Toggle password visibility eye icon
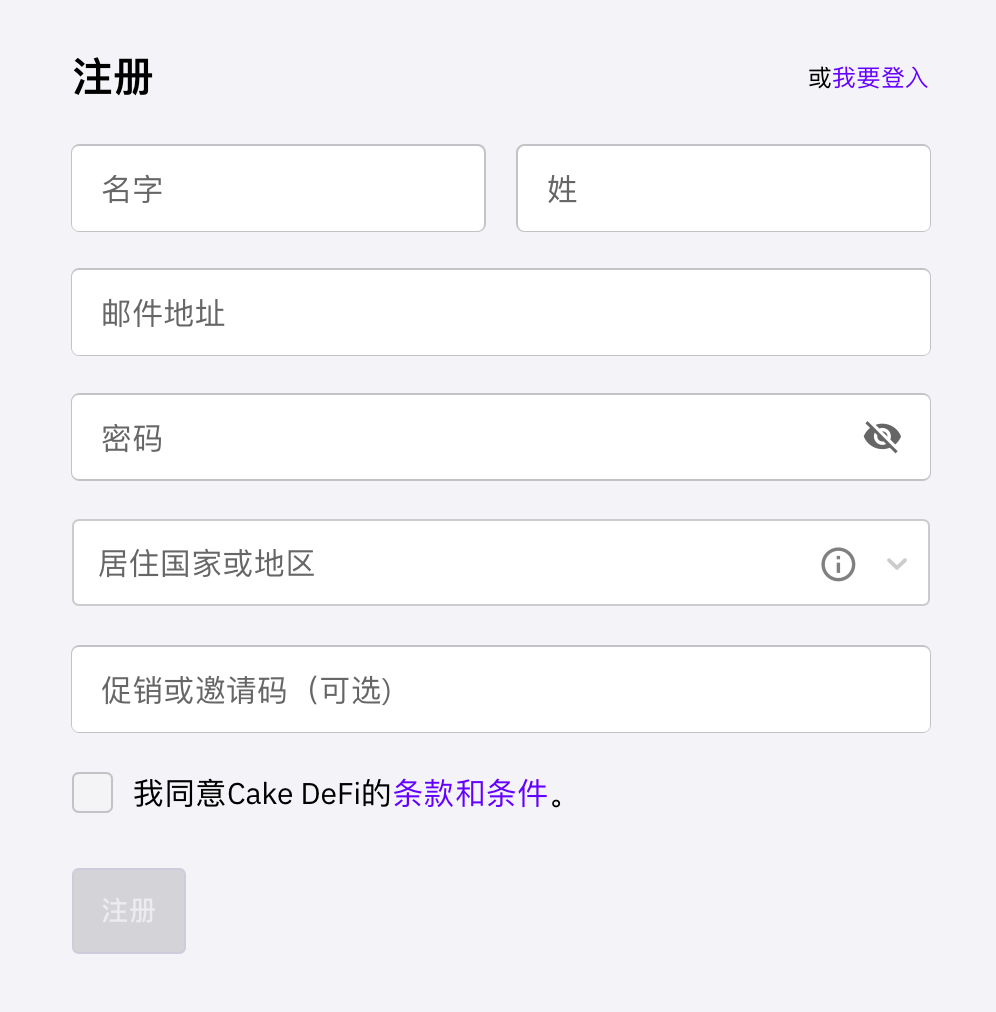The width and height of the screenshot is (996, 1012). 882,437
